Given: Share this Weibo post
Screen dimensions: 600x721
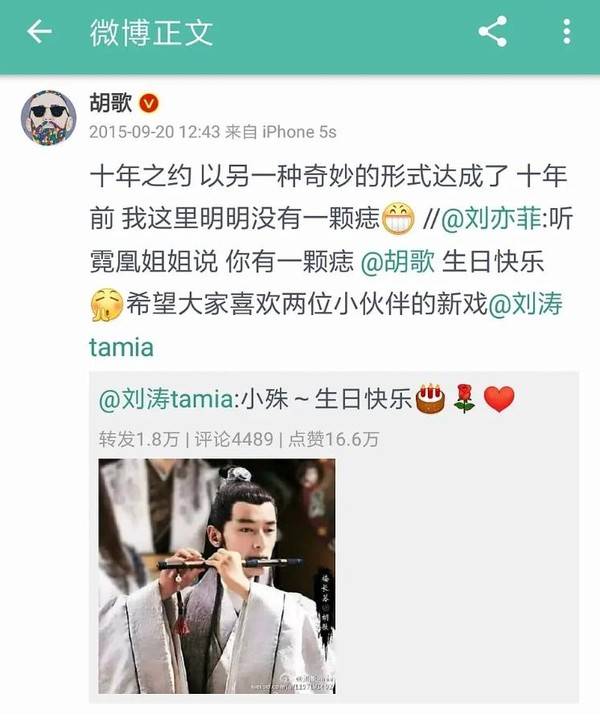Looking at the screenshot, I should [491, 32].
